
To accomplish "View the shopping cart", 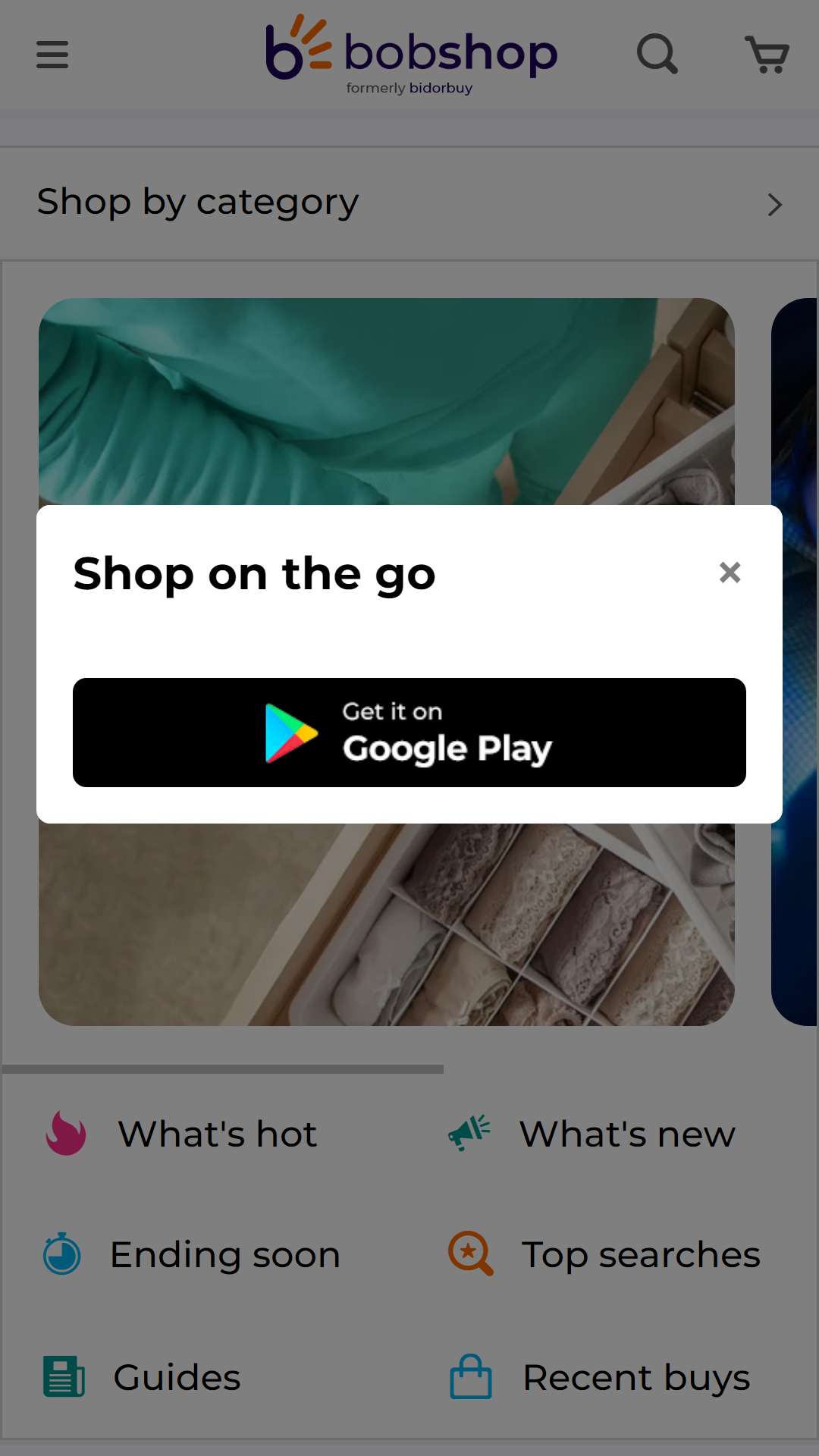I will [767, 55].
